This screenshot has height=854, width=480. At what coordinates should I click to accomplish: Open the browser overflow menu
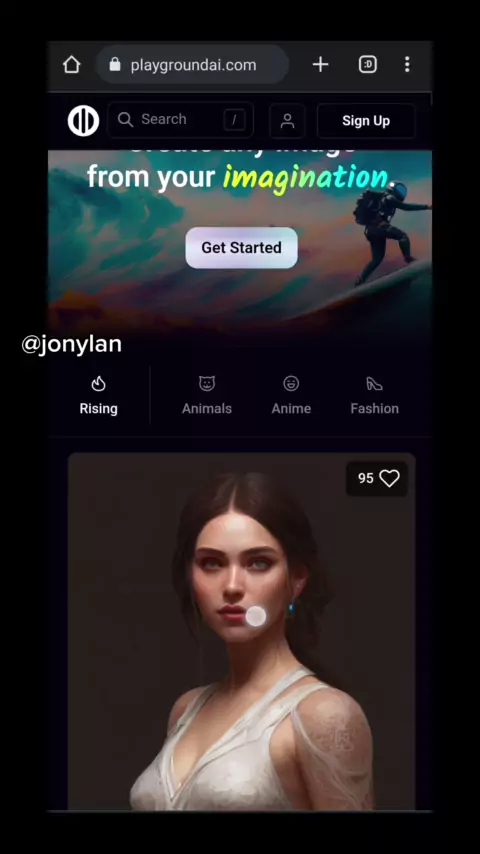tap(407, 65)
